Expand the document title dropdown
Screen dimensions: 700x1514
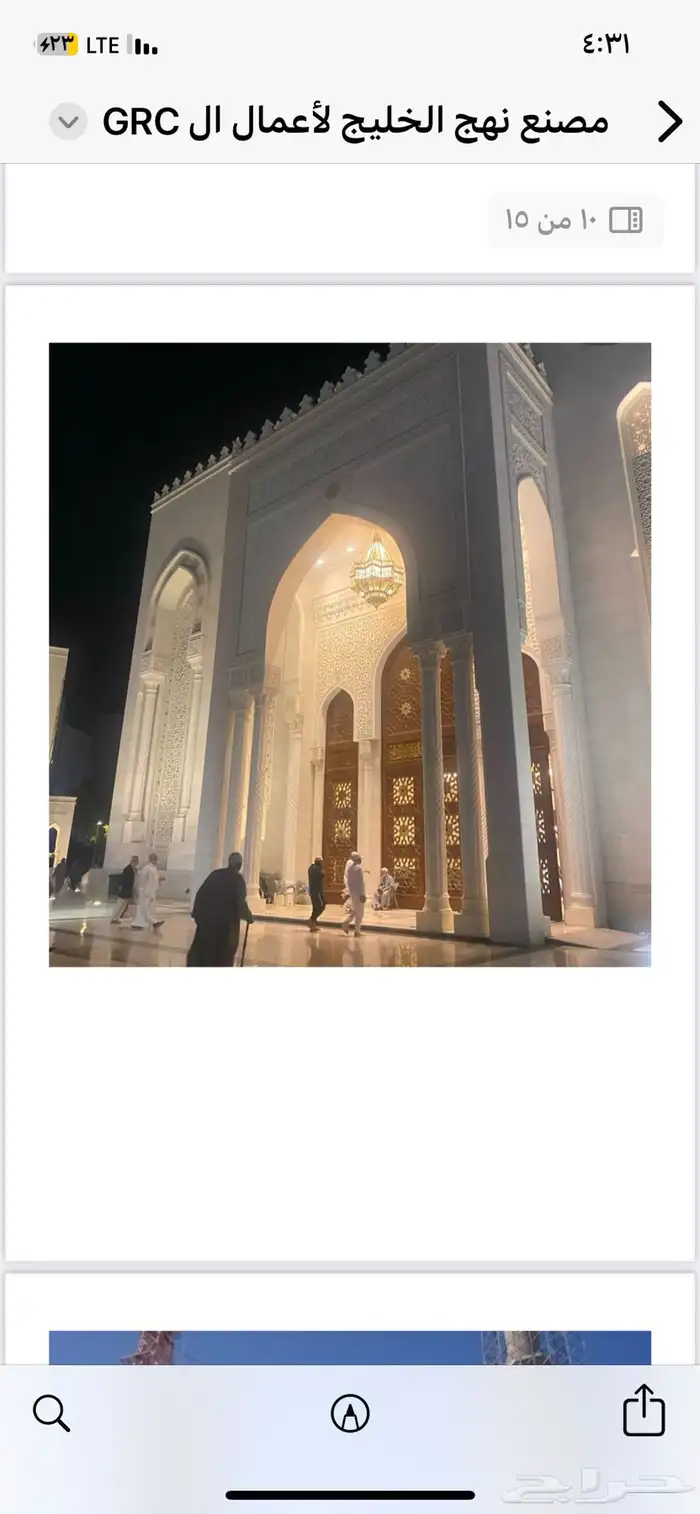[68, 122]
